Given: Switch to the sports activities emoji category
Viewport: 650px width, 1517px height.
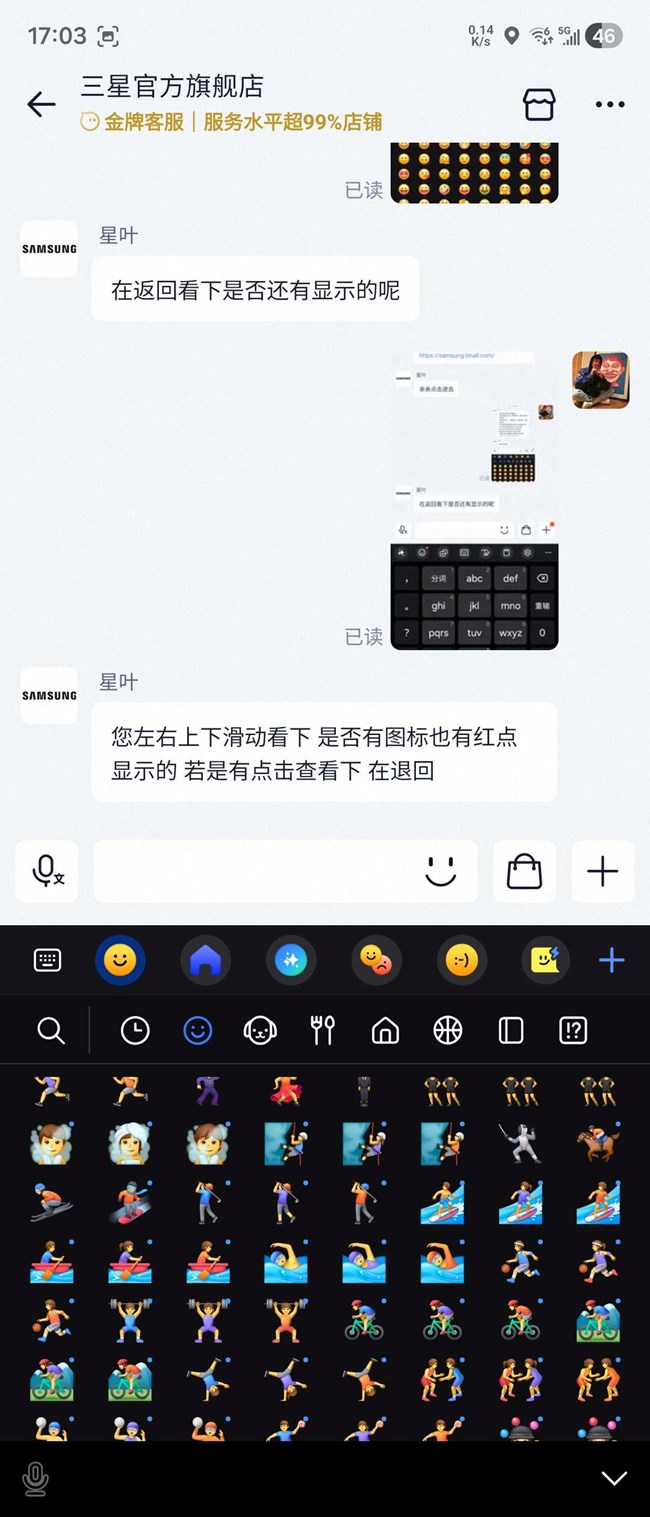Looking at the screenshot, I should pyautogui.click(x=447, y=1030).
